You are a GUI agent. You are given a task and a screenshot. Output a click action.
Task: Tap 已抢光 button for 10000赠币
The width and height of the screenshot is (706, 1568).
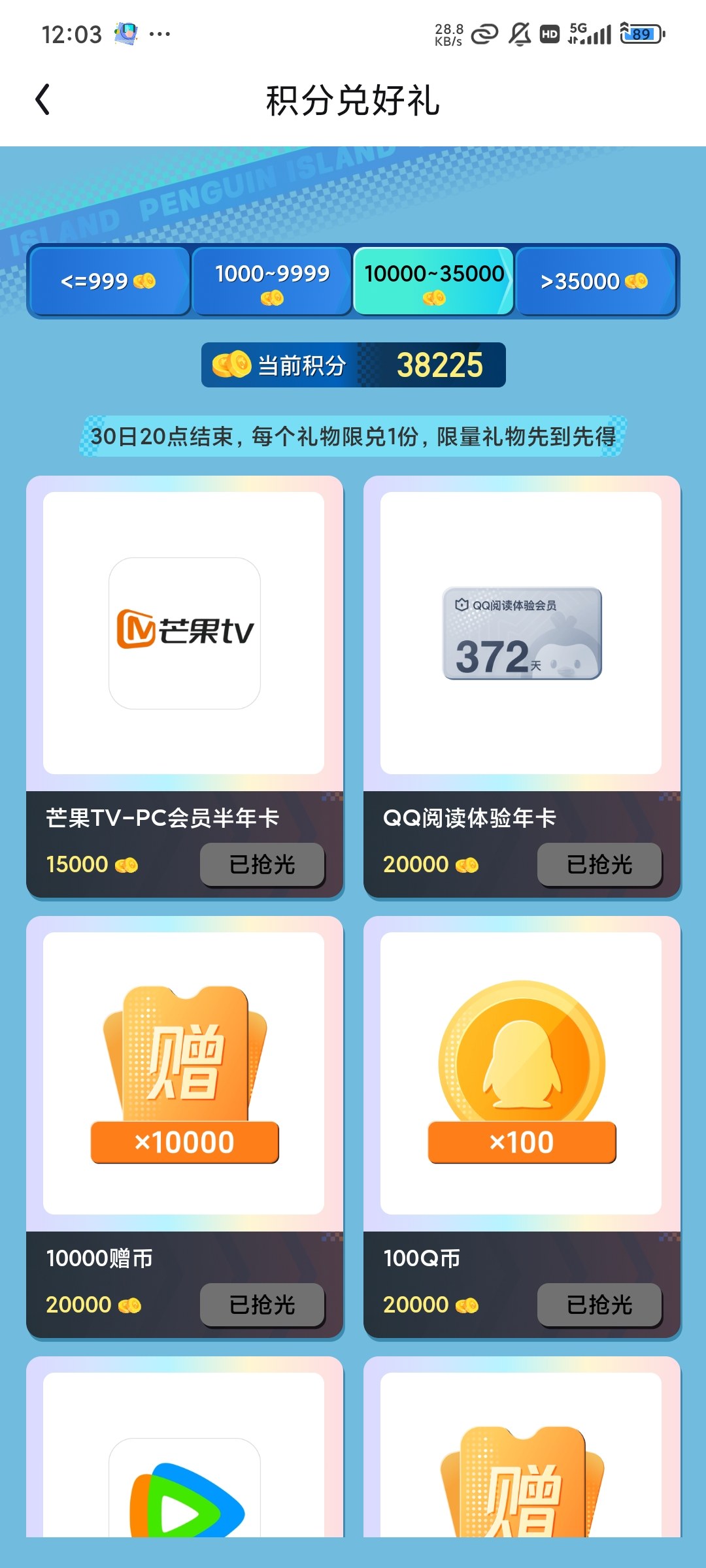click(x=262, y=1305)
